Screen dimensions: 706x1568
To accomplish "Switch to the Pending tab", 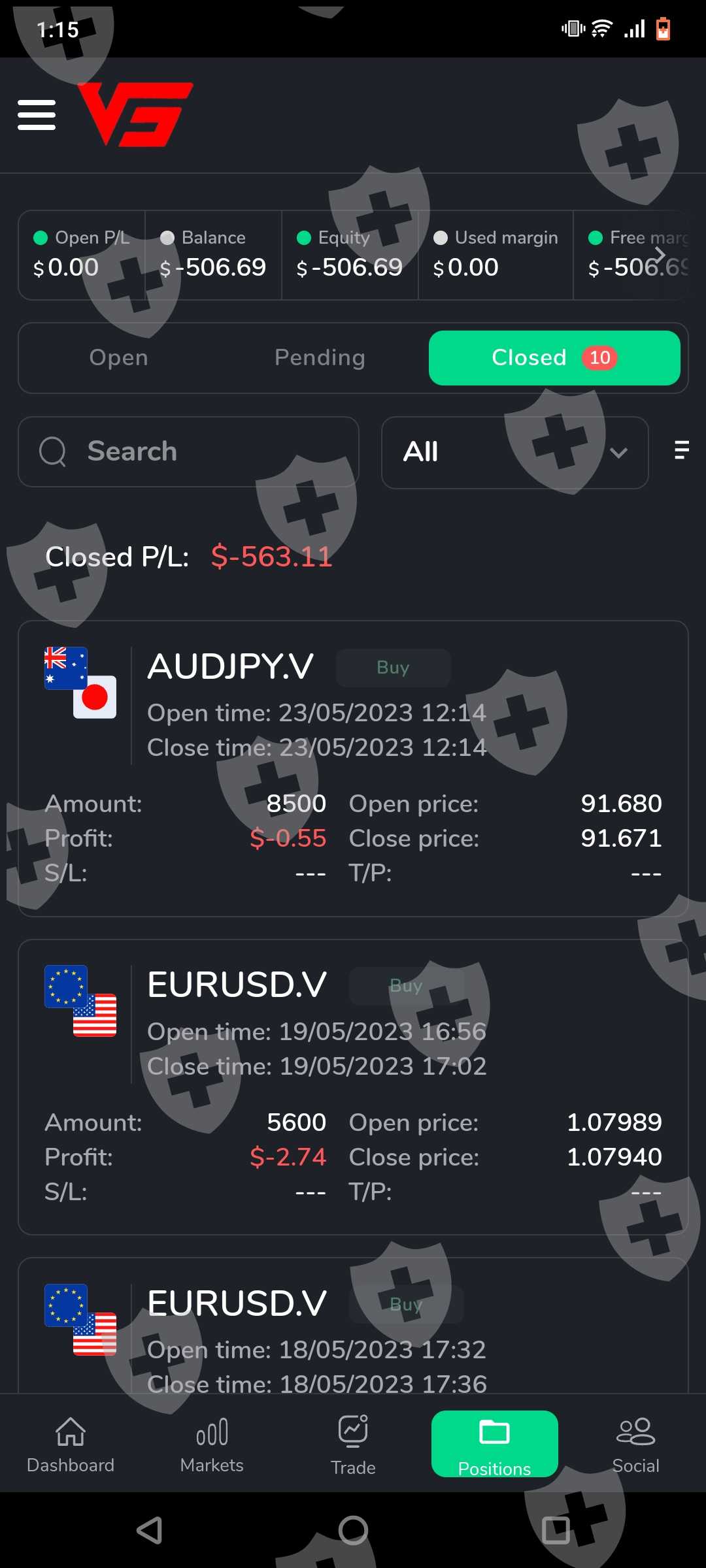I will (320, 357).
